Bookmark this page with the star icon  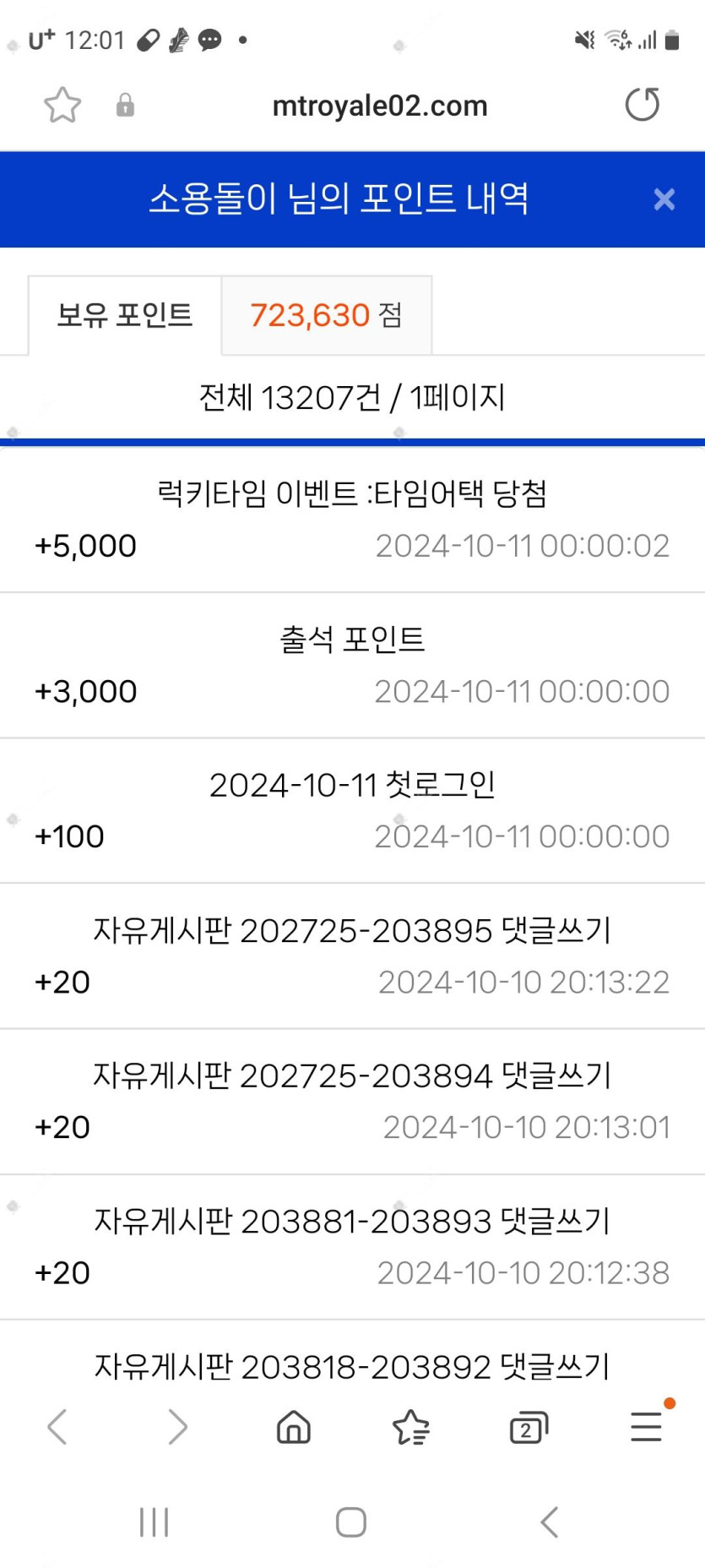(x=62, y=106)
